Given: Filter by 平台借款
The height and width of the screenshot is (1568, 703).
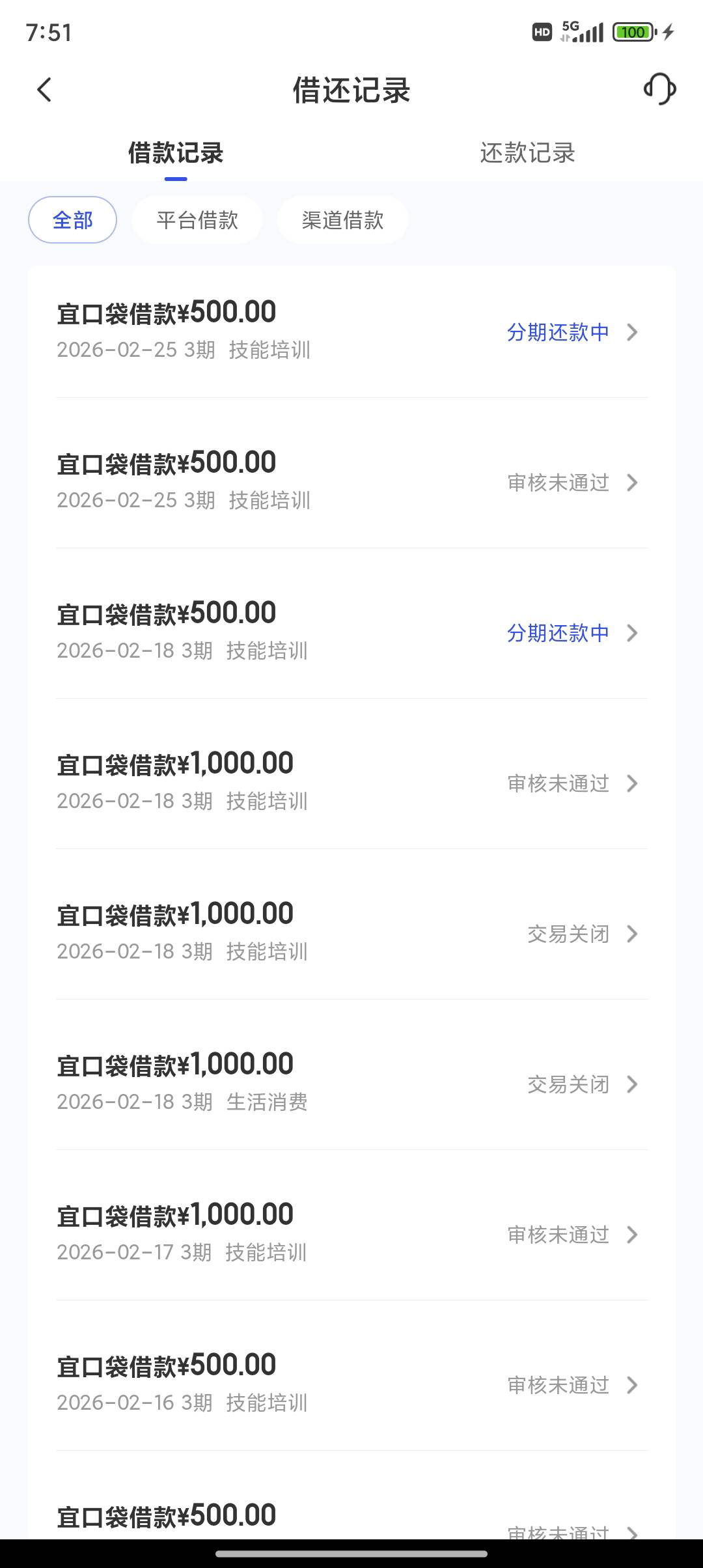Looking at the screenshot, I should point(197,220).
